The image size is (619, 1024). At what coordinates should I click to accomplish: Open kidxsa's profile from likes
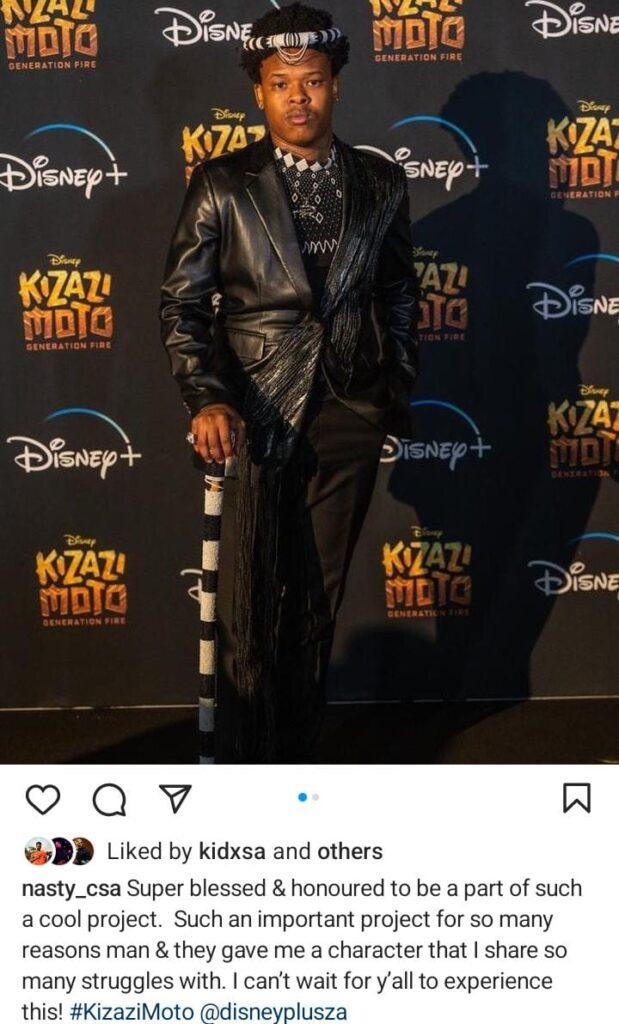tap(232, 852)
